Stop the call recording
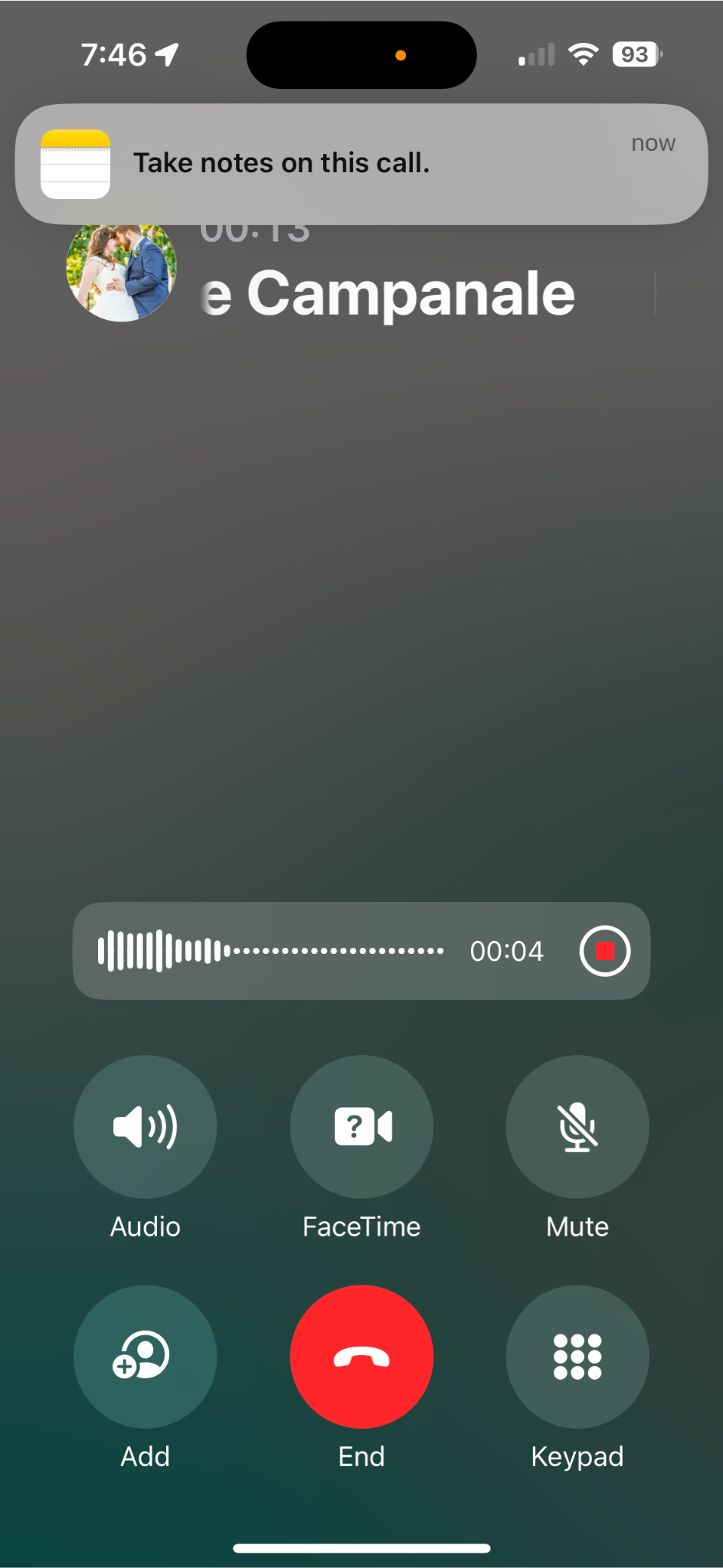The height and width of the screenshot is (1568, 723). tap(604, 951)
